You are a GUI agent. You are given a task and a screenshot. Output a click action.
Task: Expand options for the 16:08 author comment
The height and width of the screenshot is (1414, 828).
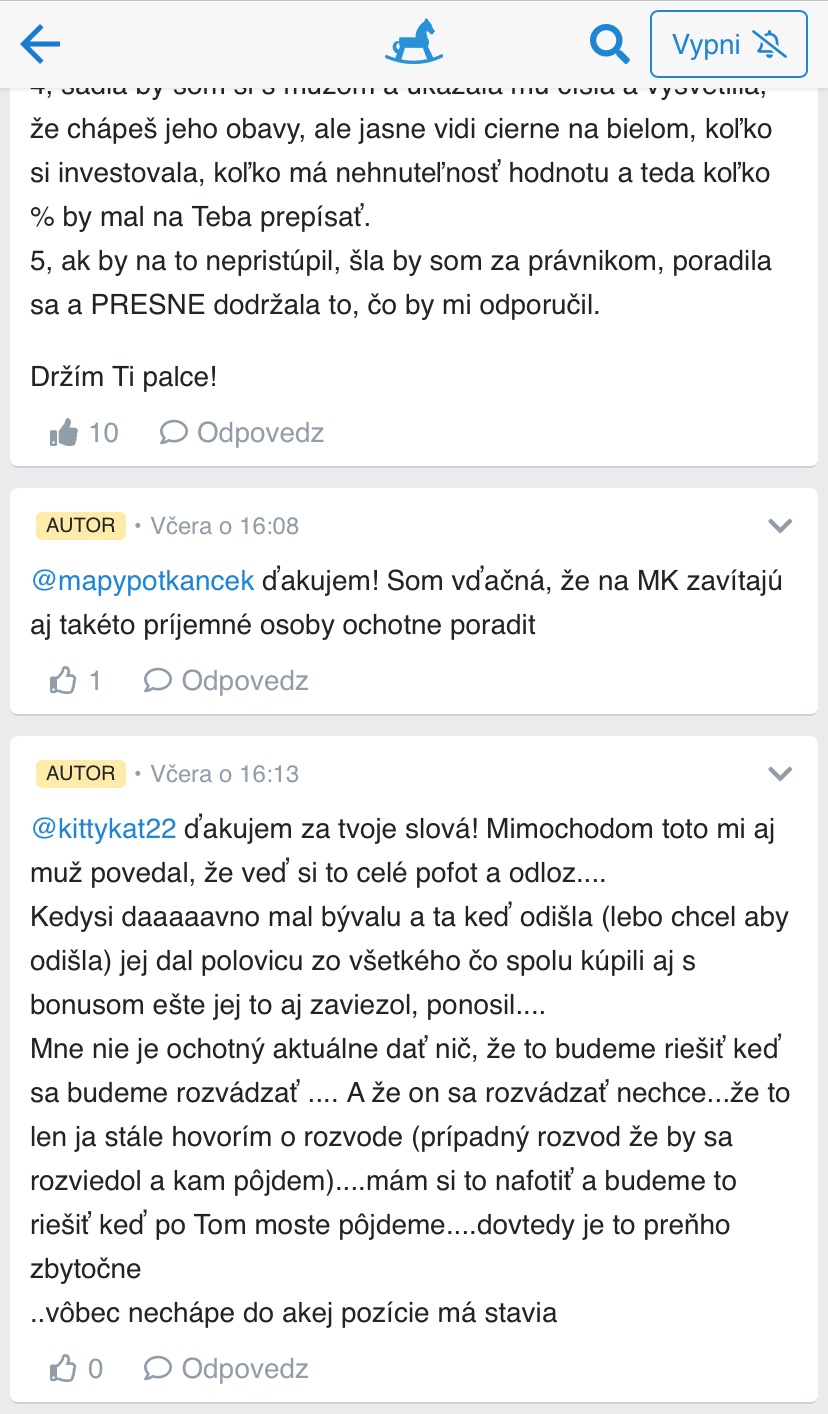point(780,526)
